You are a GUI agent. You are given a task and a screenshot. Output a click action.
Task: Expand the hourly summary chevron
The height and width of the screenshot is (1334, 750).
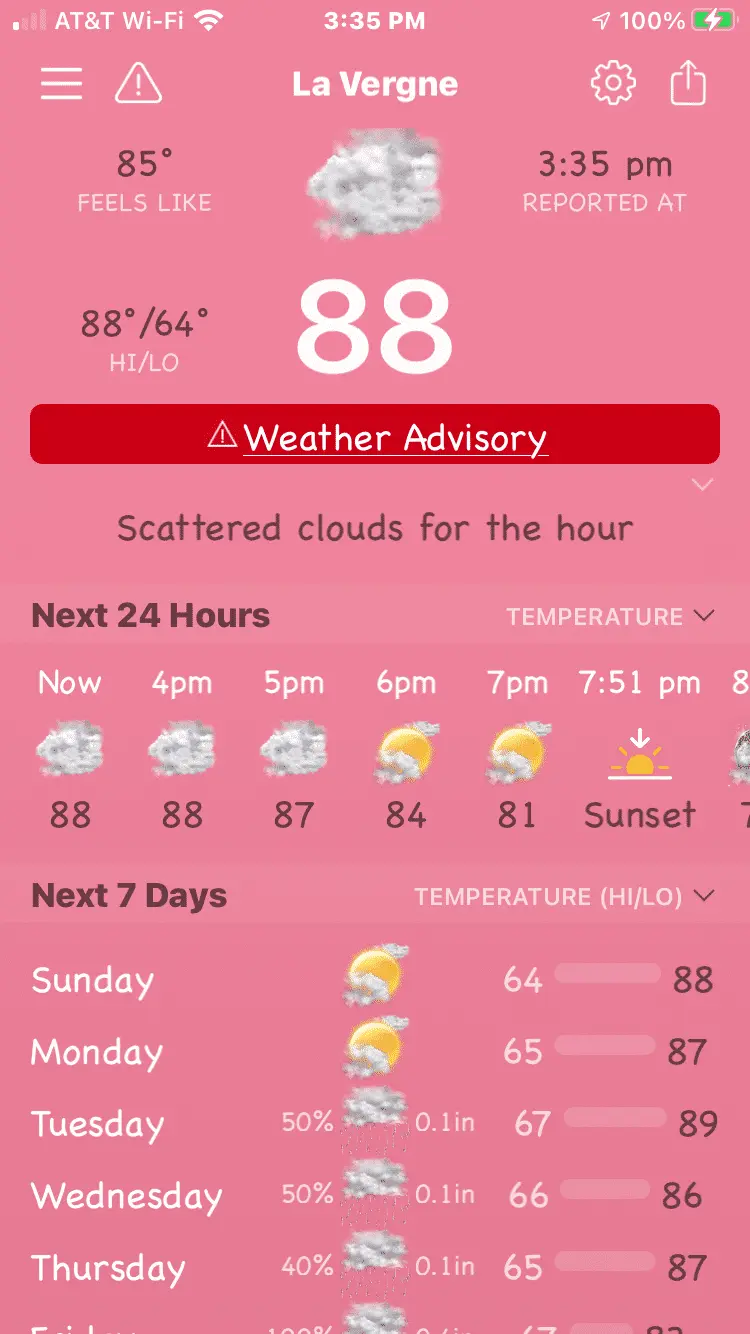click(x=703, y=485)
